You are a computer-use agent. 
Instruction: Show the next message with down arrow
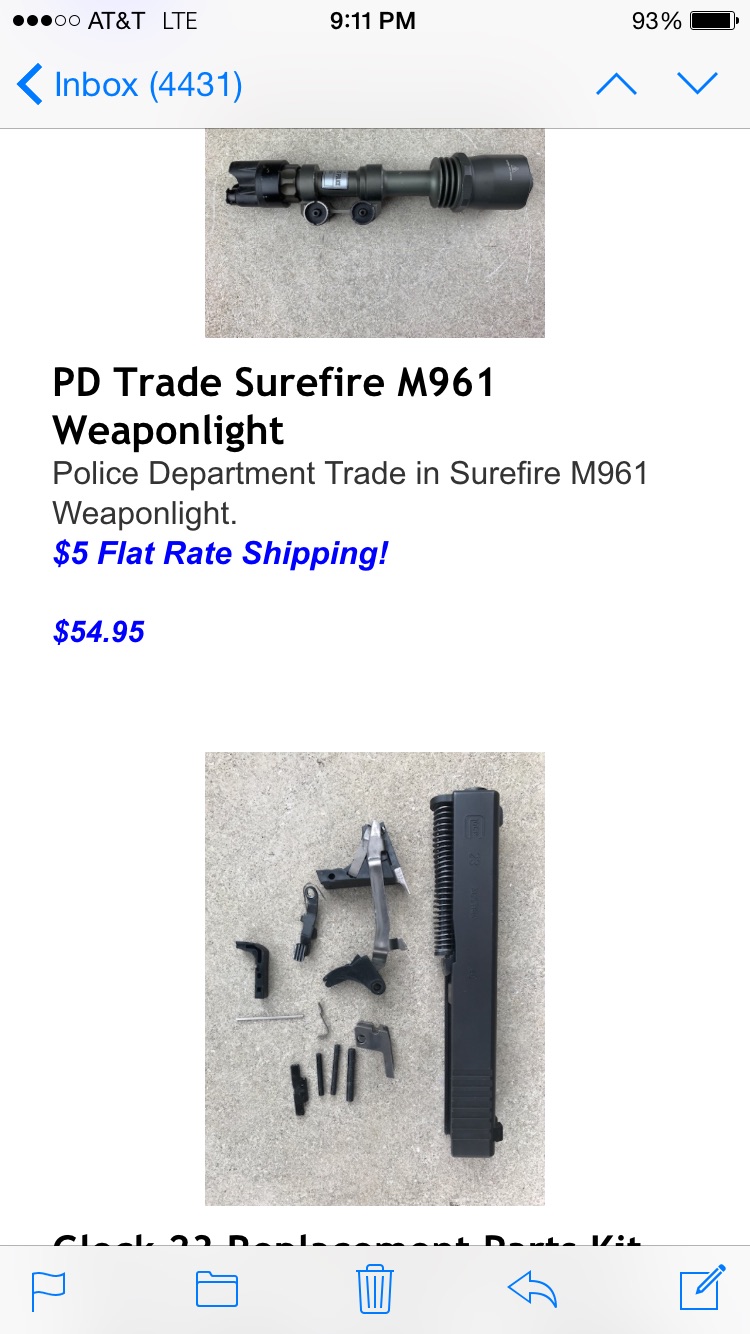pos(697,84)
